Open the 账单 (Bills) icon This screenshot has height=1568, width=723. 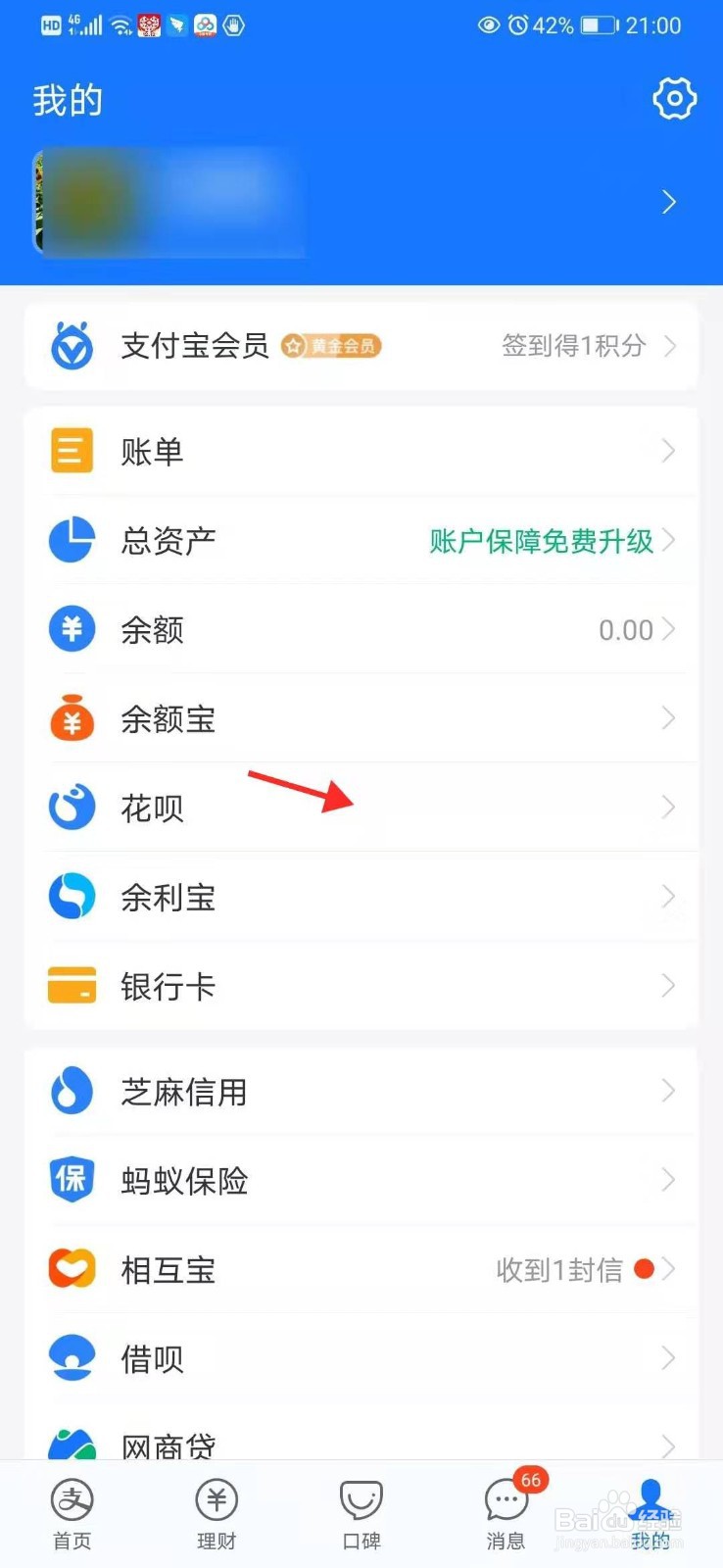coord(71,450)
